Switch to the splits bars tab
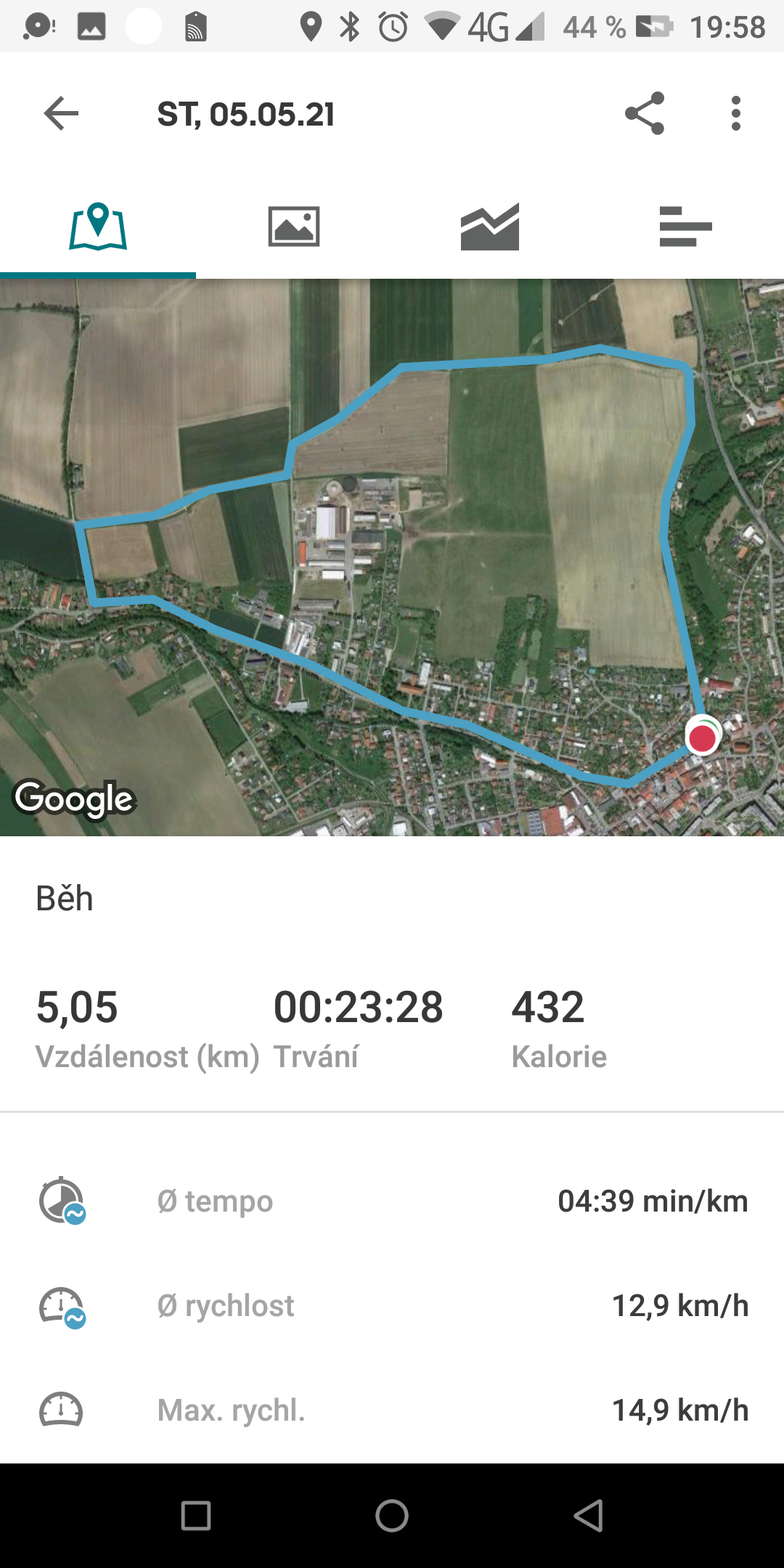 pos(686,226)
